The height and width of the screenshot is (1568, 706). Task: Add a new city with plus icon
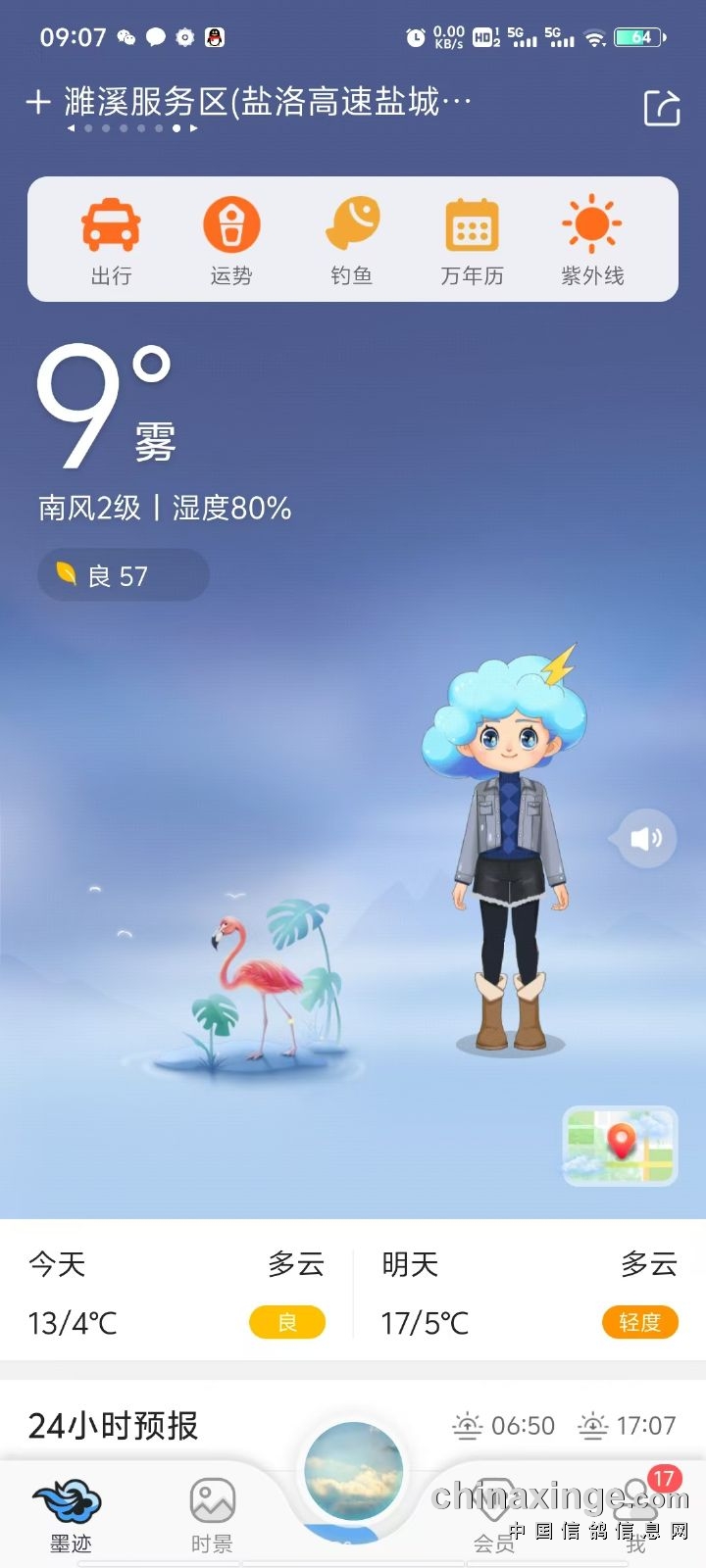[x=38, y=102]
